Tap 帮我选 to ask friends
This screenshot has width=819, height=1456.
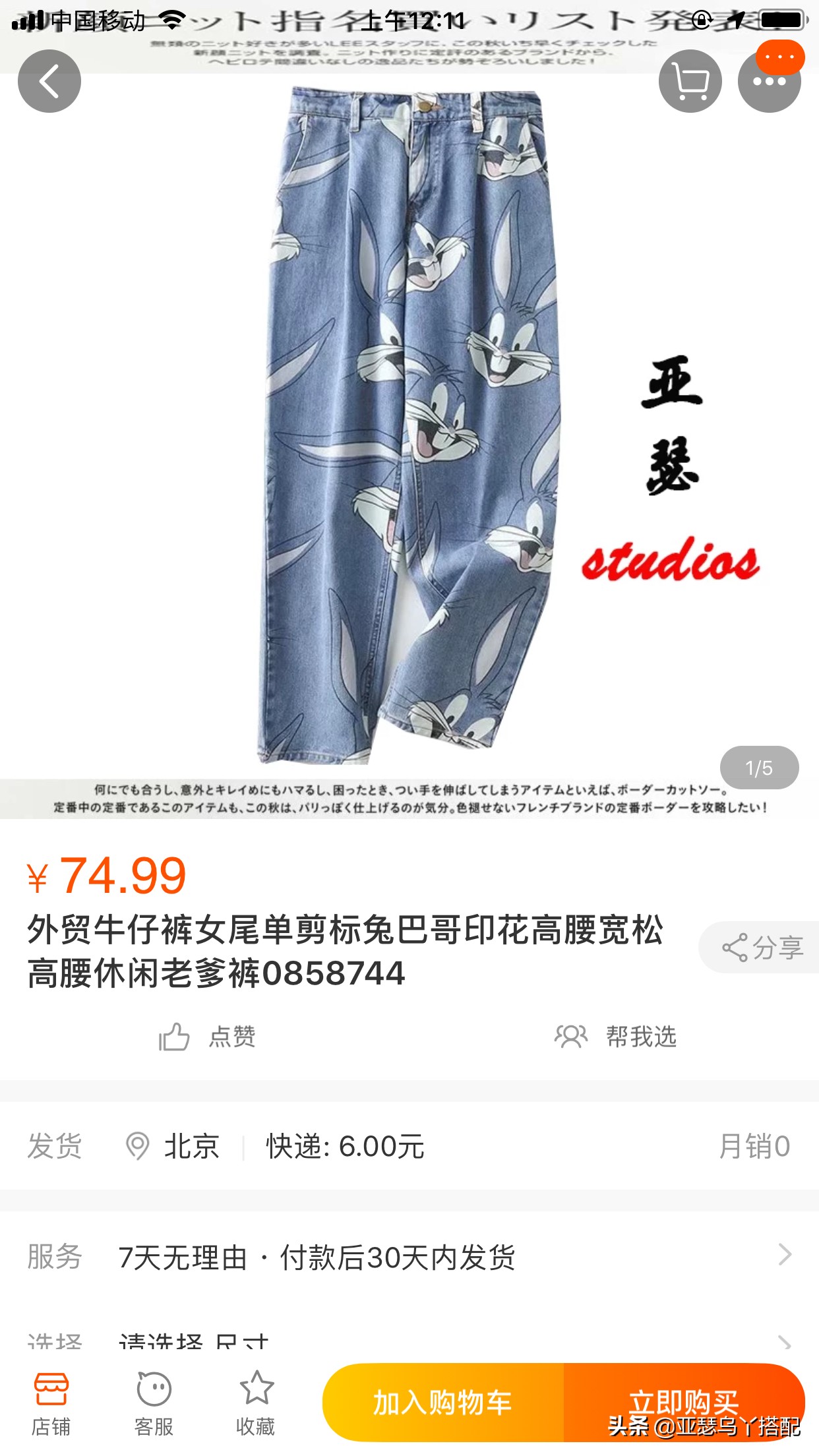point(615,1037)
